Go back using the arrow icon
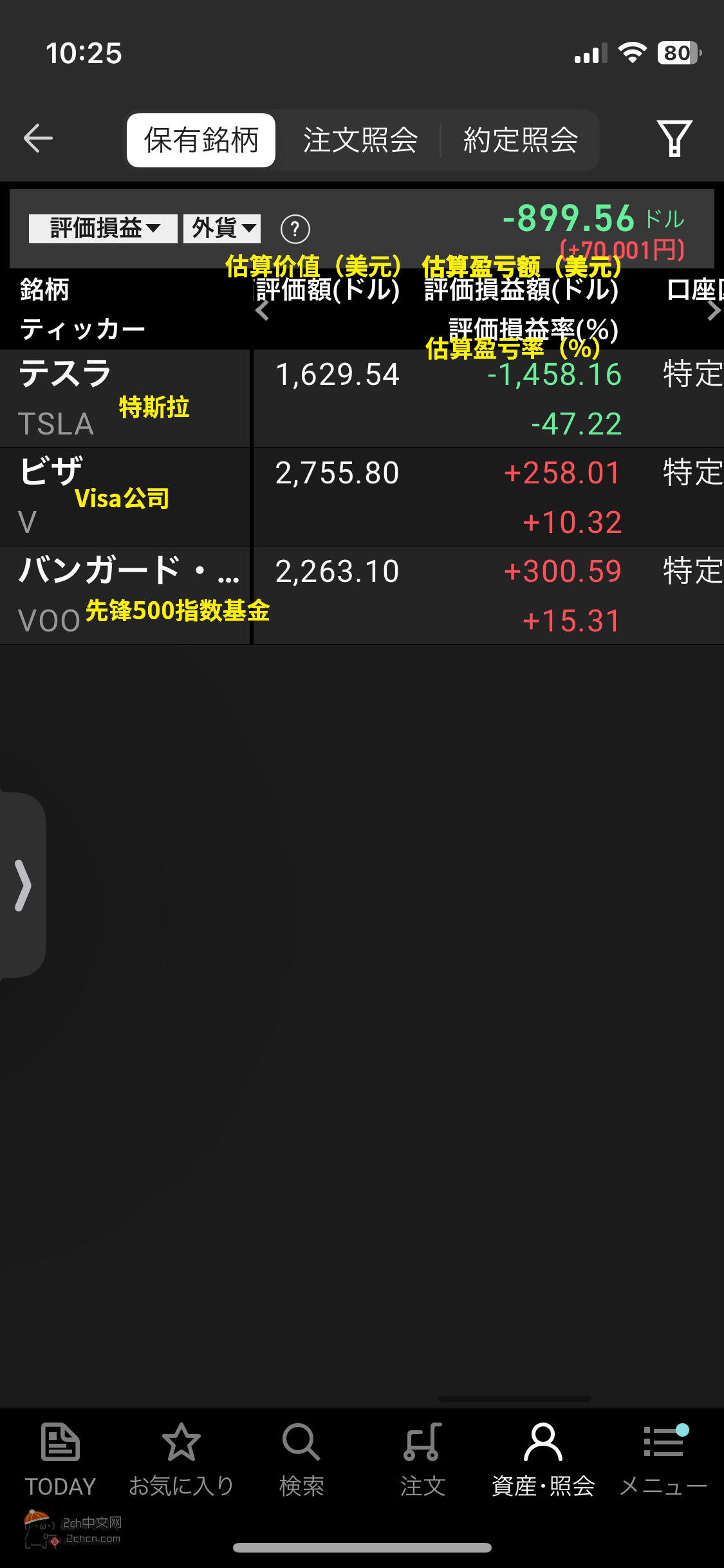The image size is (724, 1568). (38, 138)
